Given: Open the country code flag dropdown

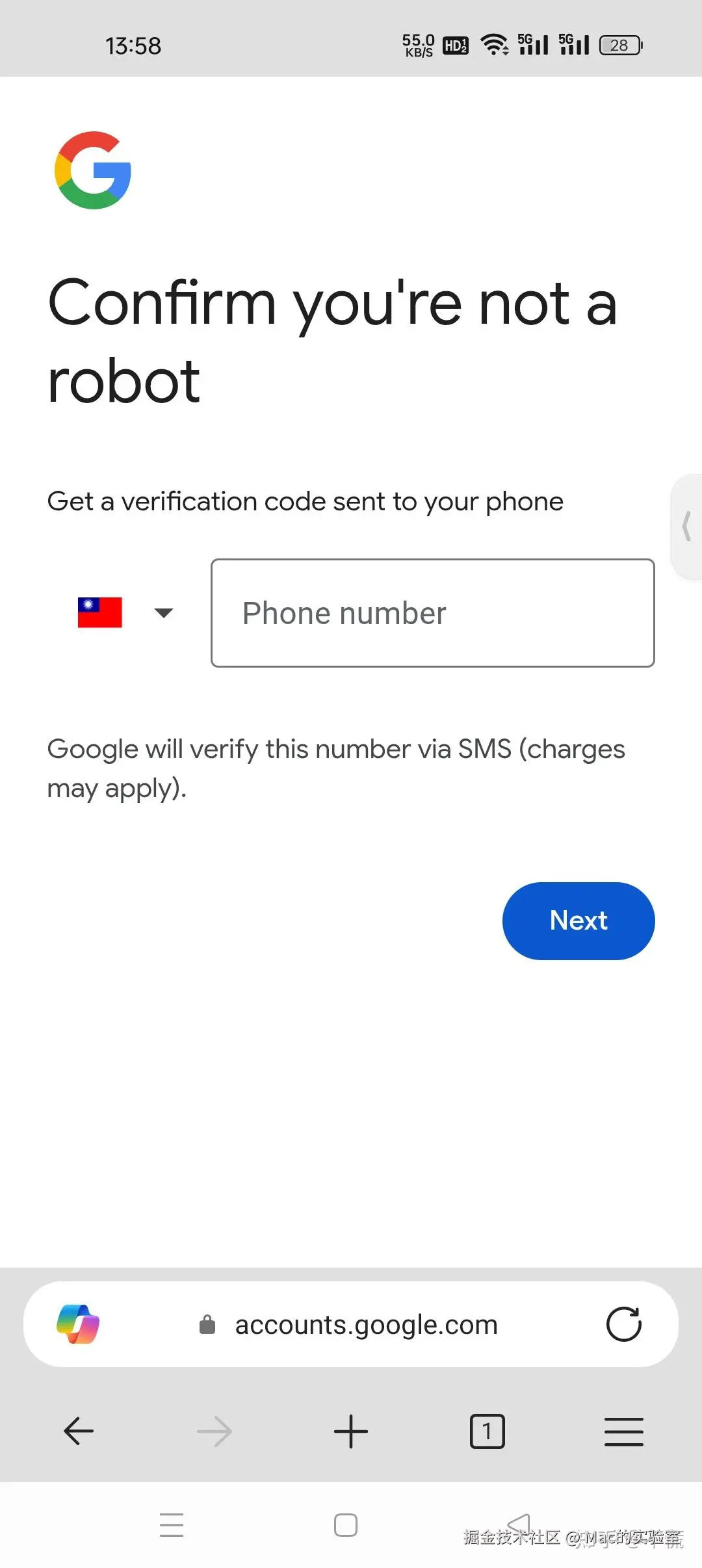Looking at the screenshot, I should 125,612.
